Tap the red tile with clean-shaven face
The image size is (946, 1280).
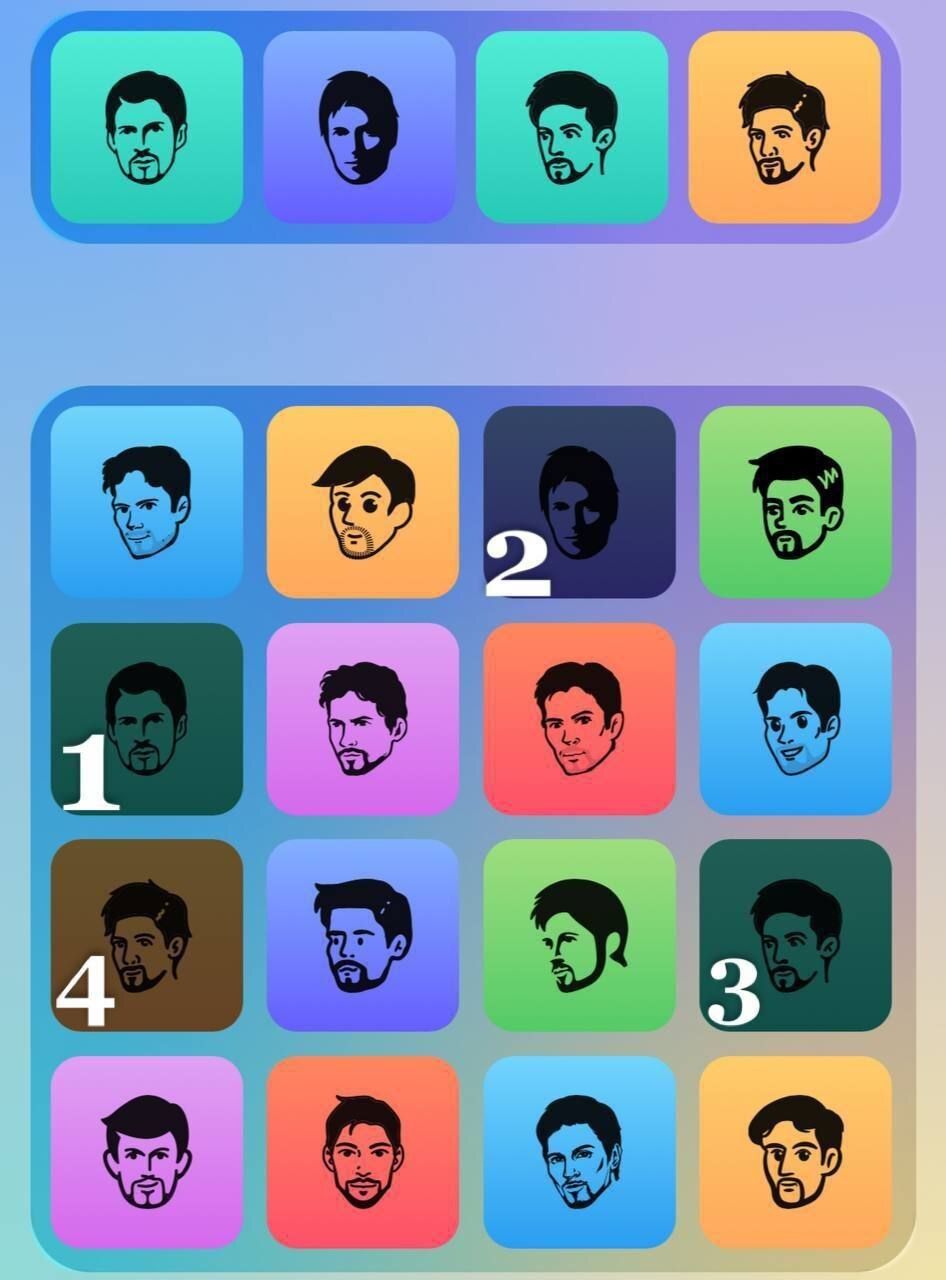[579, 718]
